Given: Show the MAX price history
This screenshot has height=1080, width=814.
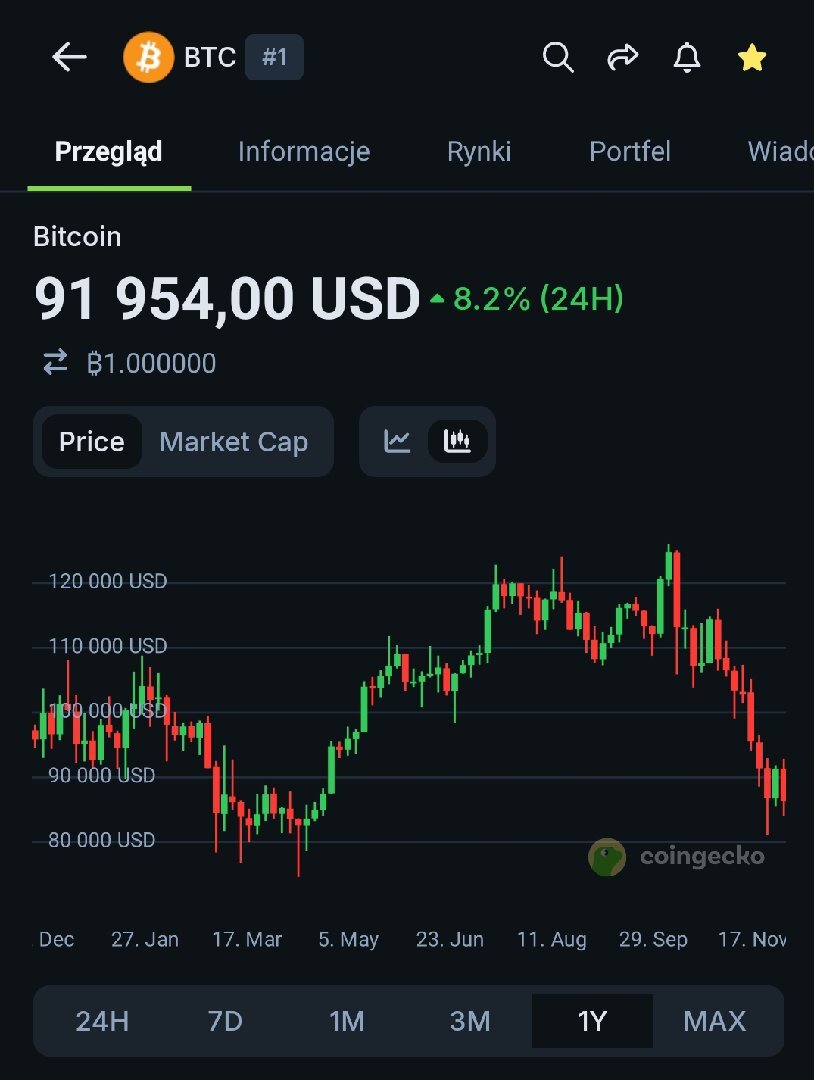Looking at the screenshot, I should coord(714,1021).
